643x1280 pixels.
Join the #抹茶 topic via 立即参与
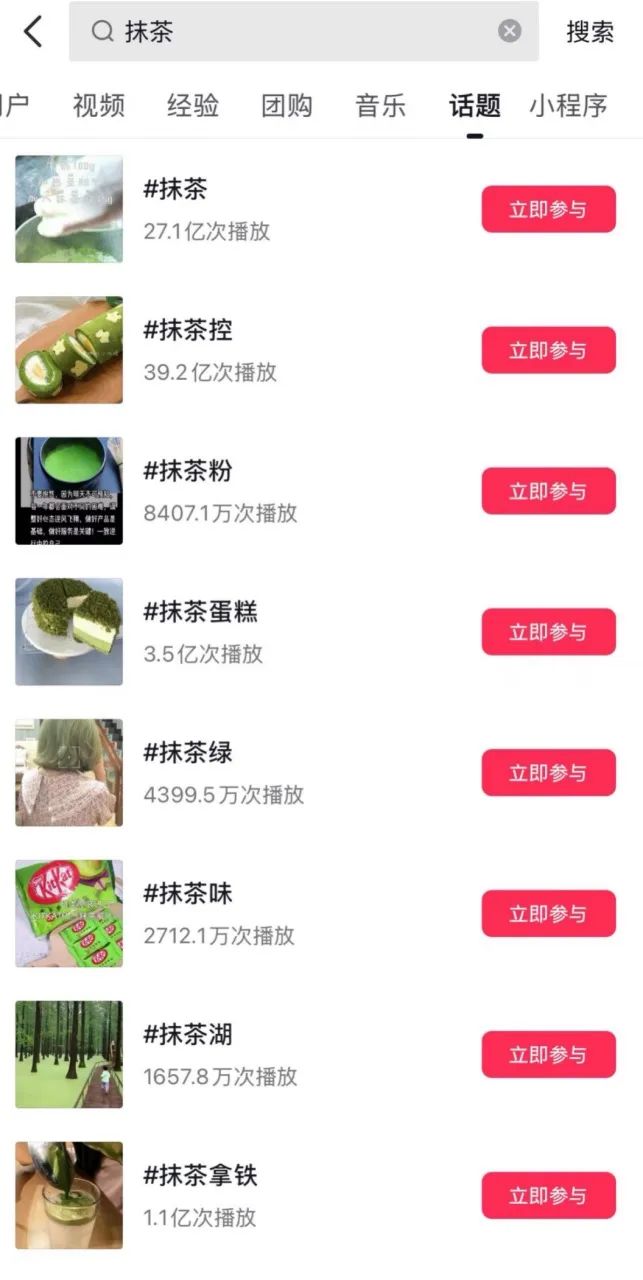tap(548, 210)
